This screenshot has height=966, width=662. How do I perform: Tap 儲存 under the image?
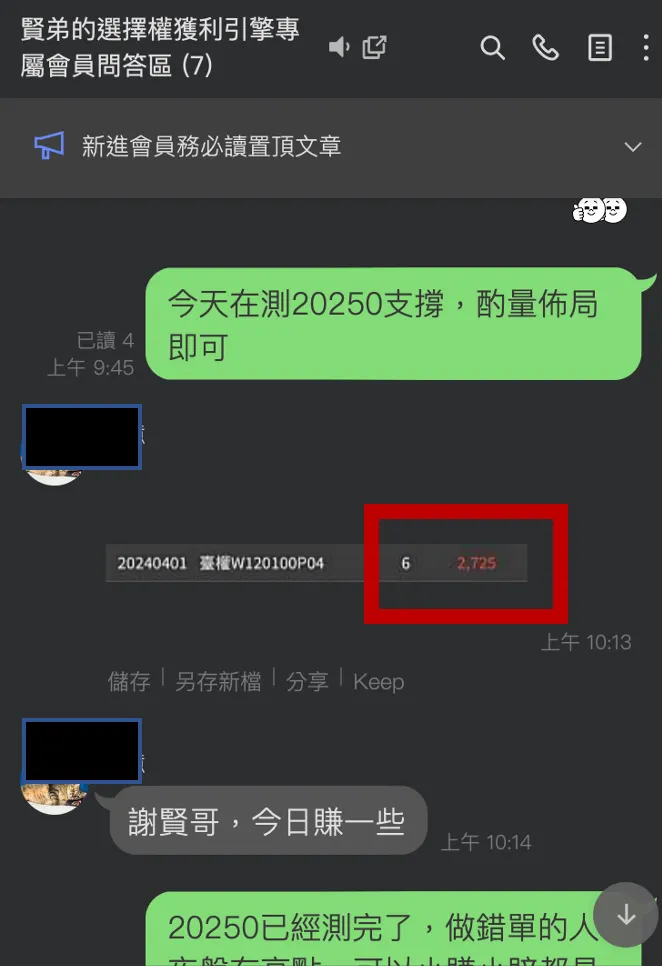click(x=129, y=682)
